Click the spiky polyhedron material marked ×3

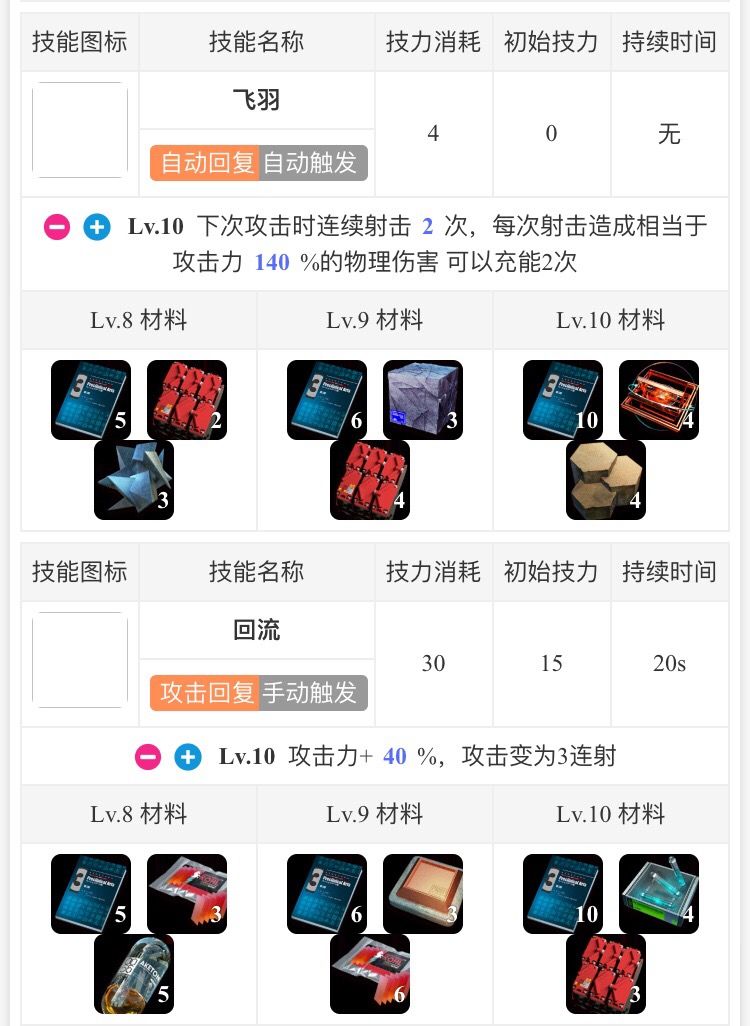click(x=134, y=479)
